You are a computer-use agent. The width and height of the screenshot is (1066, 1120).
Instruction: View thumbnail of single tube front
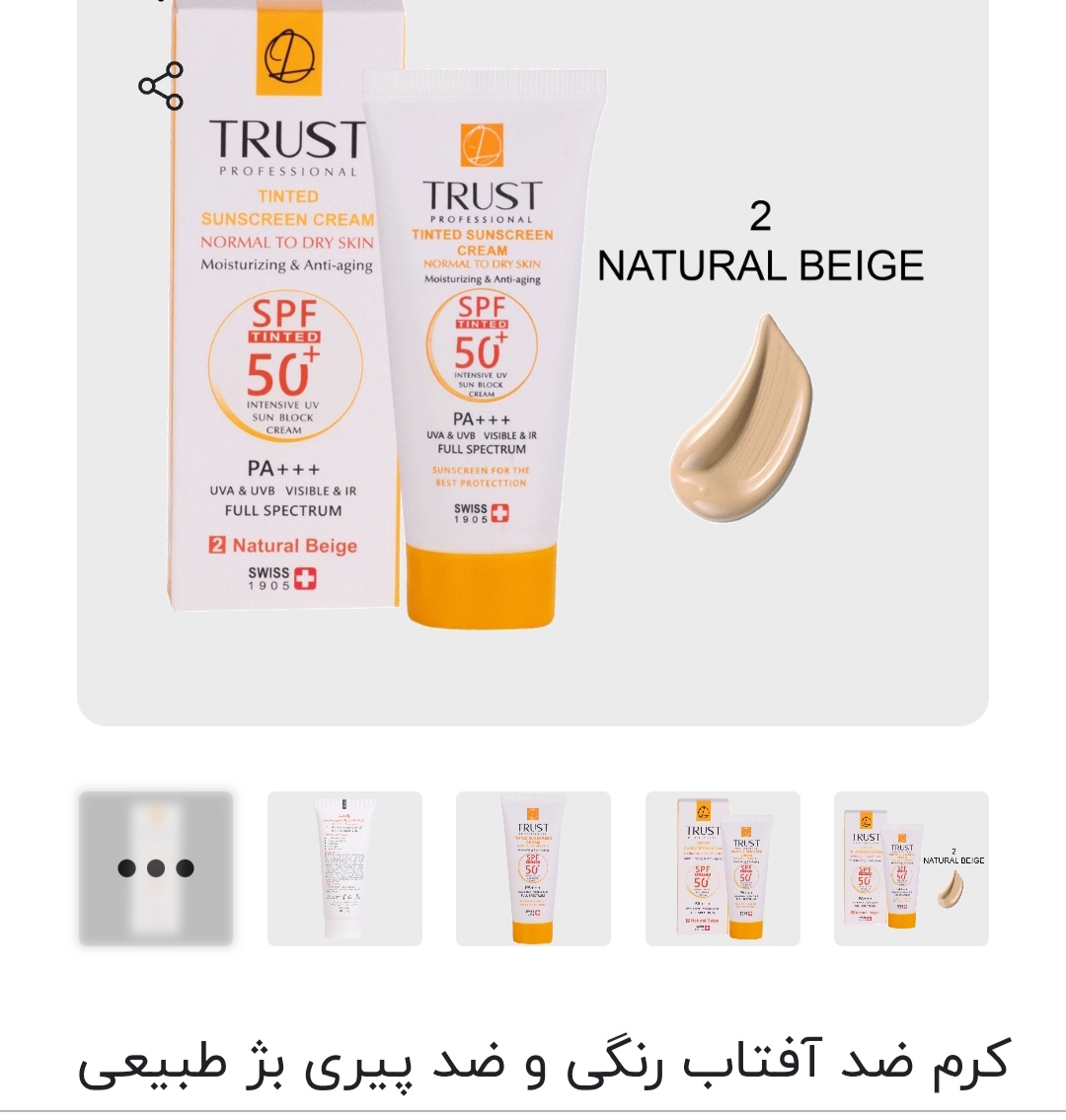pyautogui.click(x=533, y=868)
